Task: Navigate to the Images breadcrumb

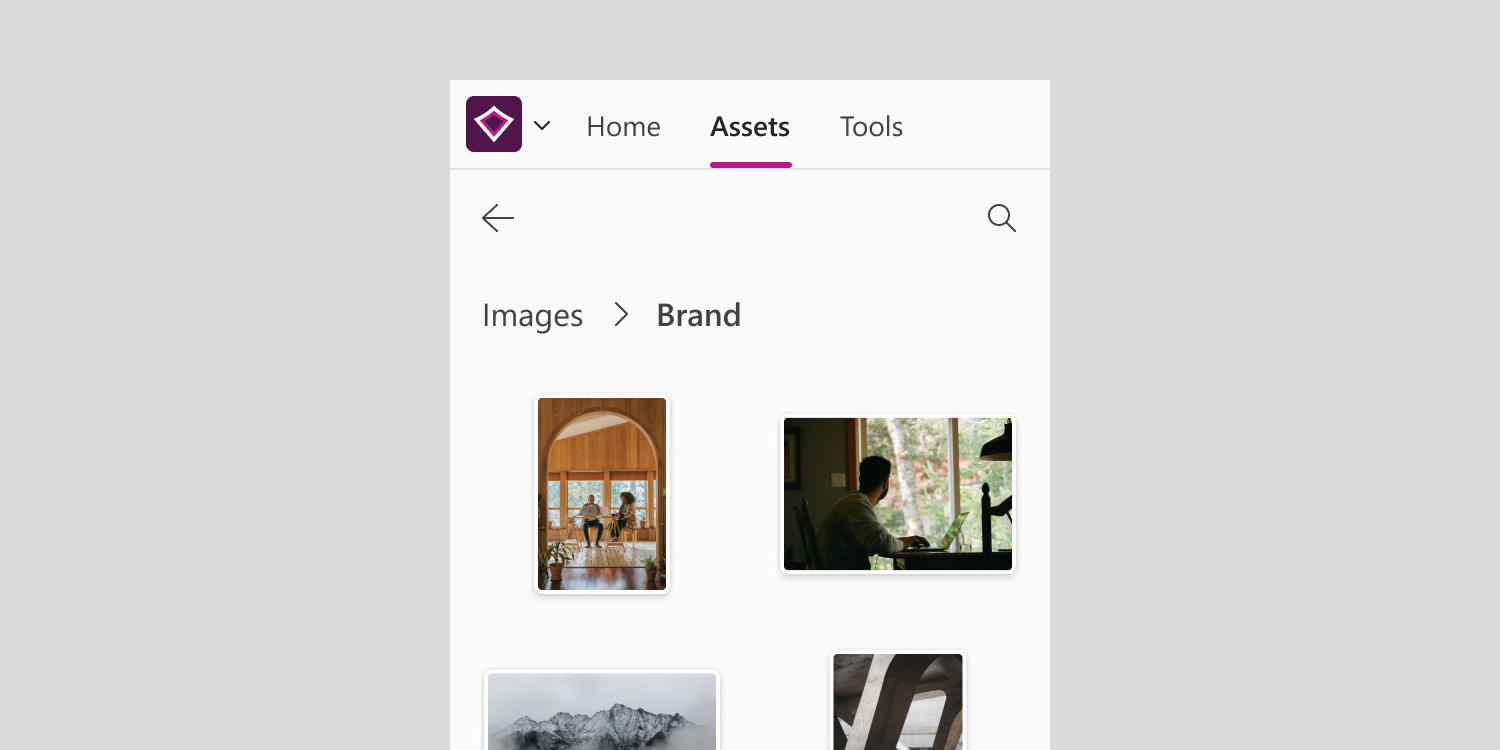Action: (532, 315)
